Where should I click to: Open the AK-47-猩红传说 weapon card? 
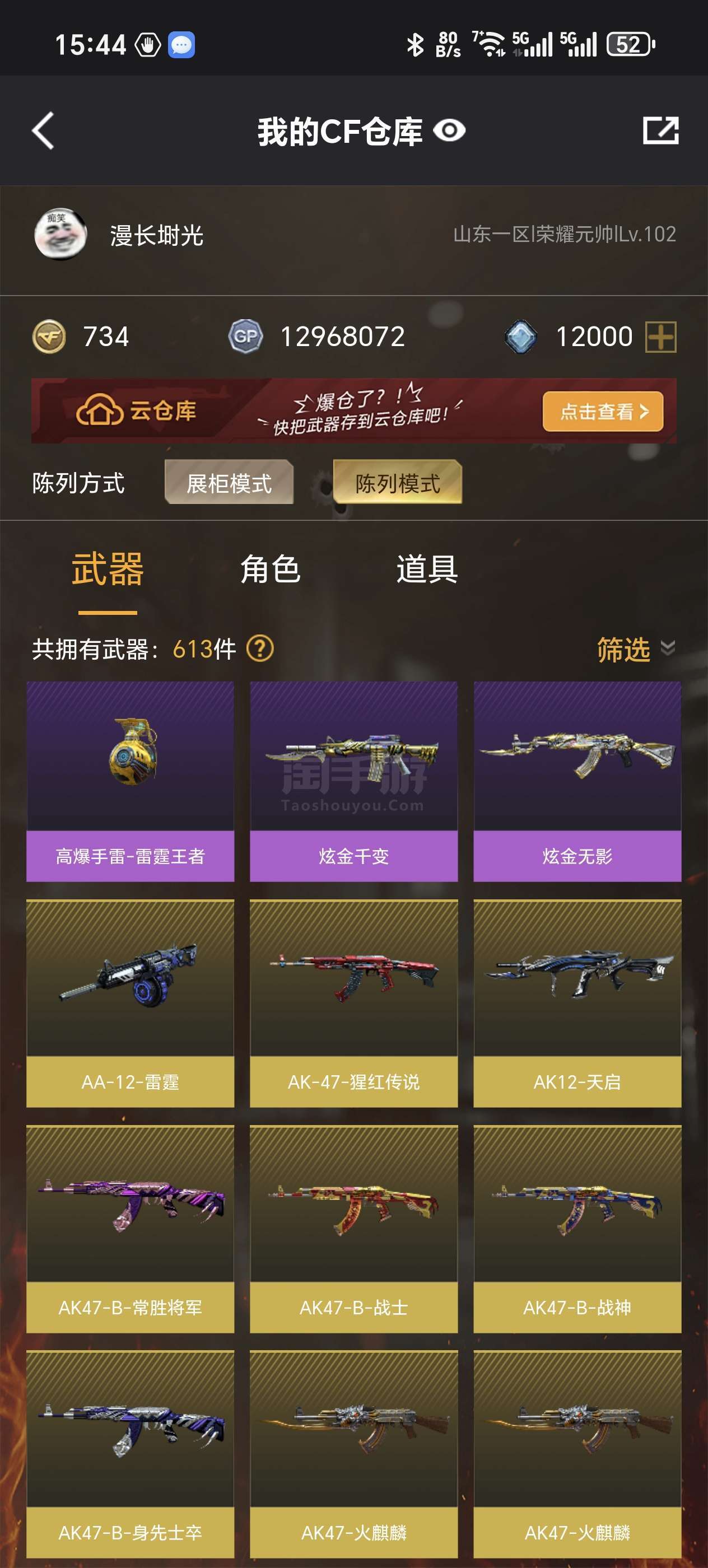tap(353, 1003)
